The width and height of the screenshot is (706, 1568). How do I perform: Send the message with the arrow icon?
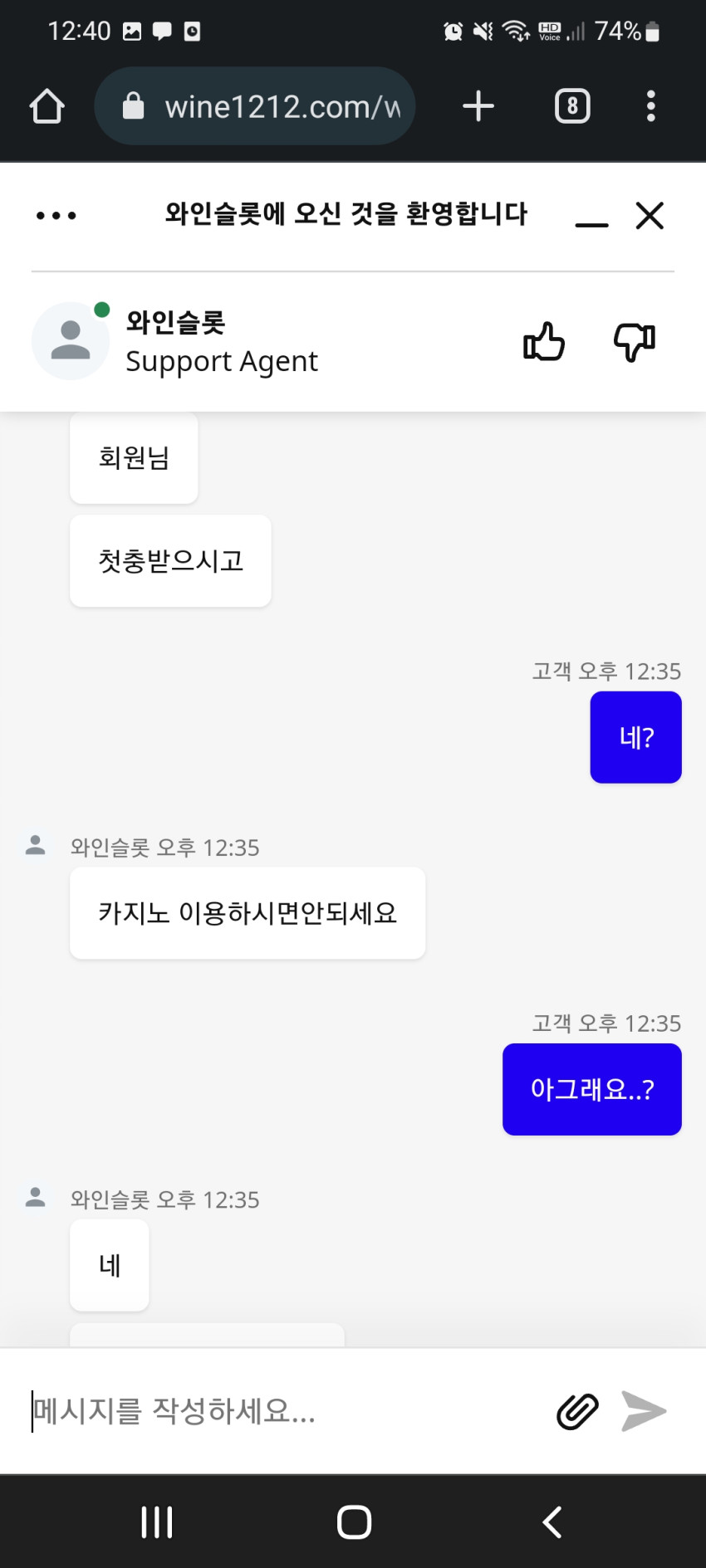coord(644,1411)
